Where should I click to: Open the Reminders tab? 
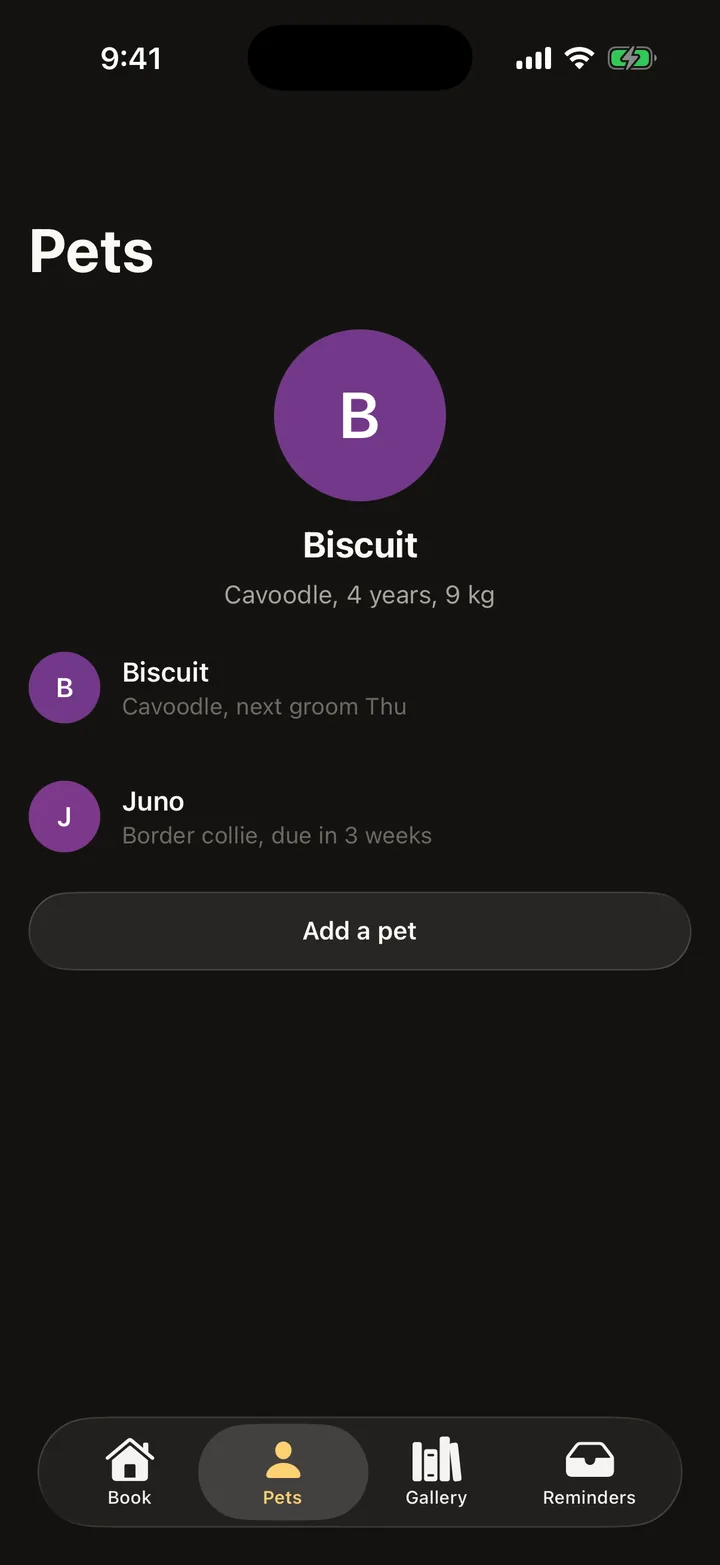[589, 1472]
